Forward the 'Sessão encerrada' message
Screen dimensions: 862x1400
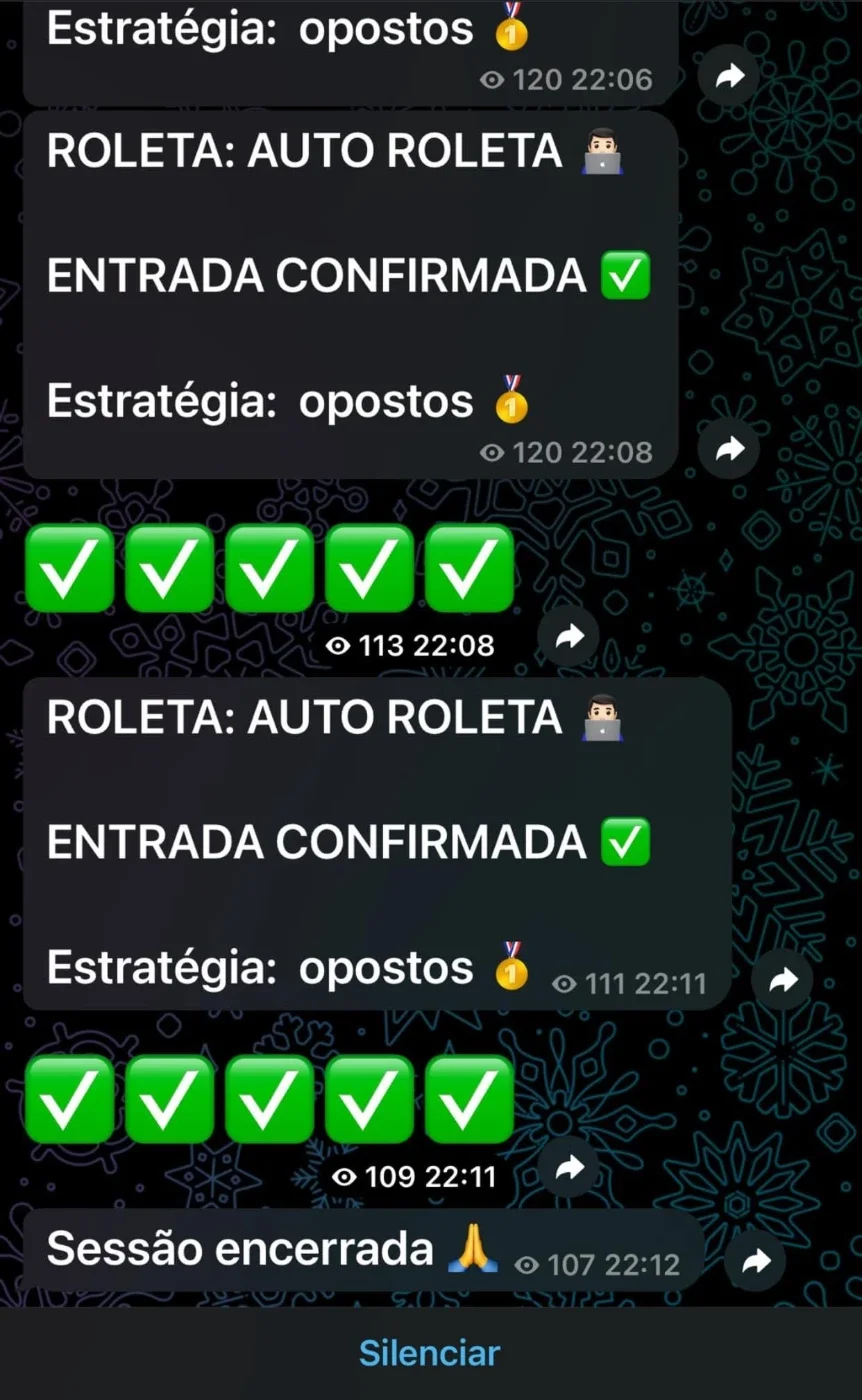[x=755, y=1261]
